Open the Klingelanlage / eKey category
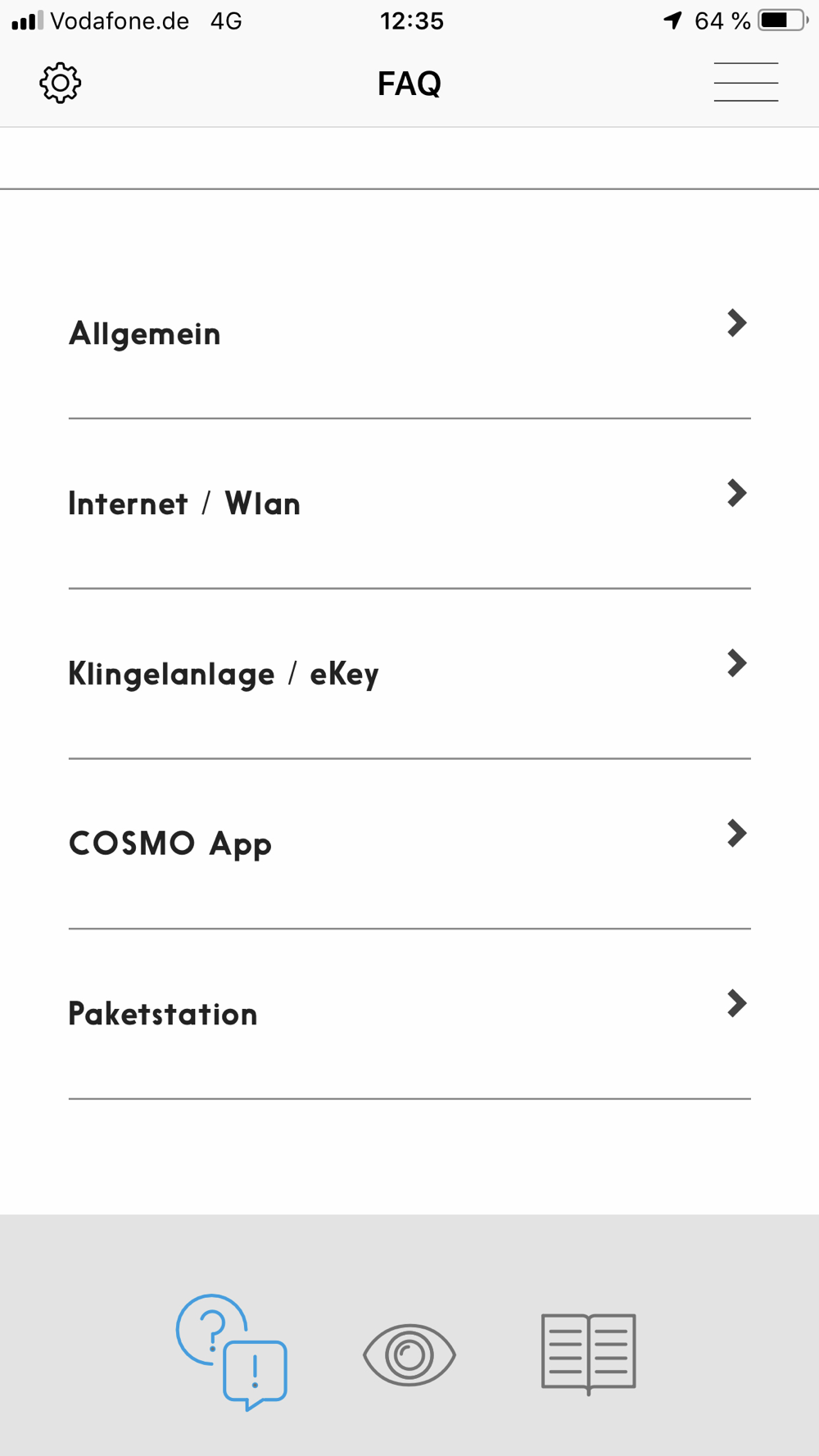 point(409,674)
